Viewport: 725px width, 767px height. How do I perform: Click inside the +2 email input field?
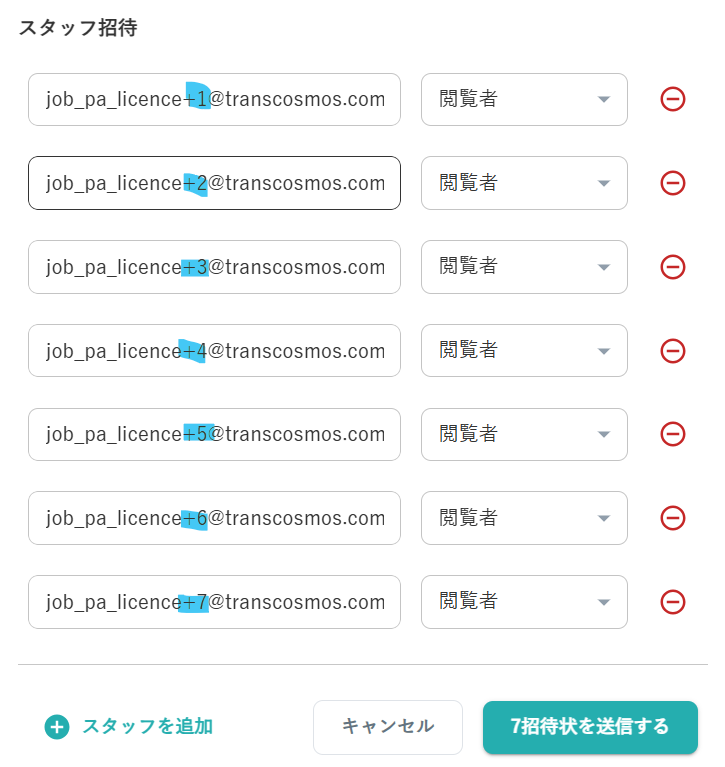[x=214, y=183]
